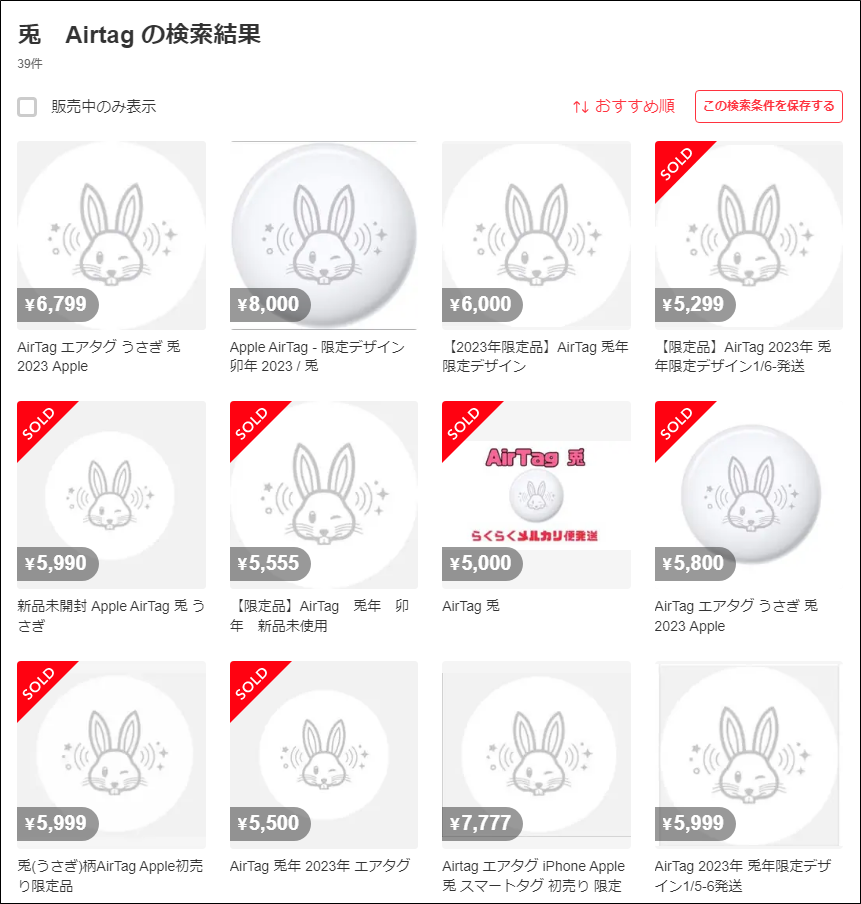This screenshot has height=904, width=861.
Task: Open the ¥5,000 AirTag 兎 listing
Action: pos(536,495)
